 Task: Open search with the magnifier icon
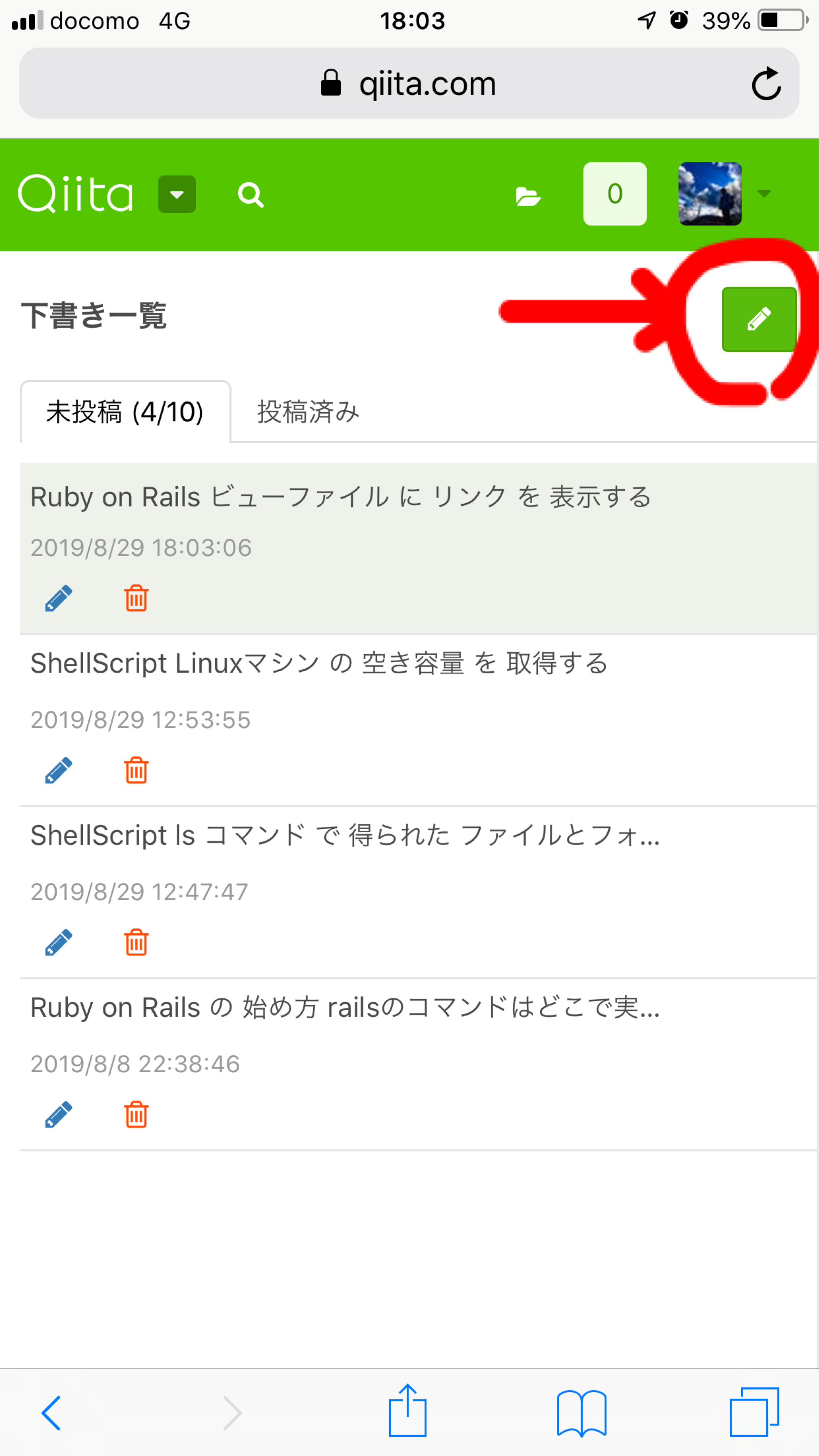tap(251, 195)
